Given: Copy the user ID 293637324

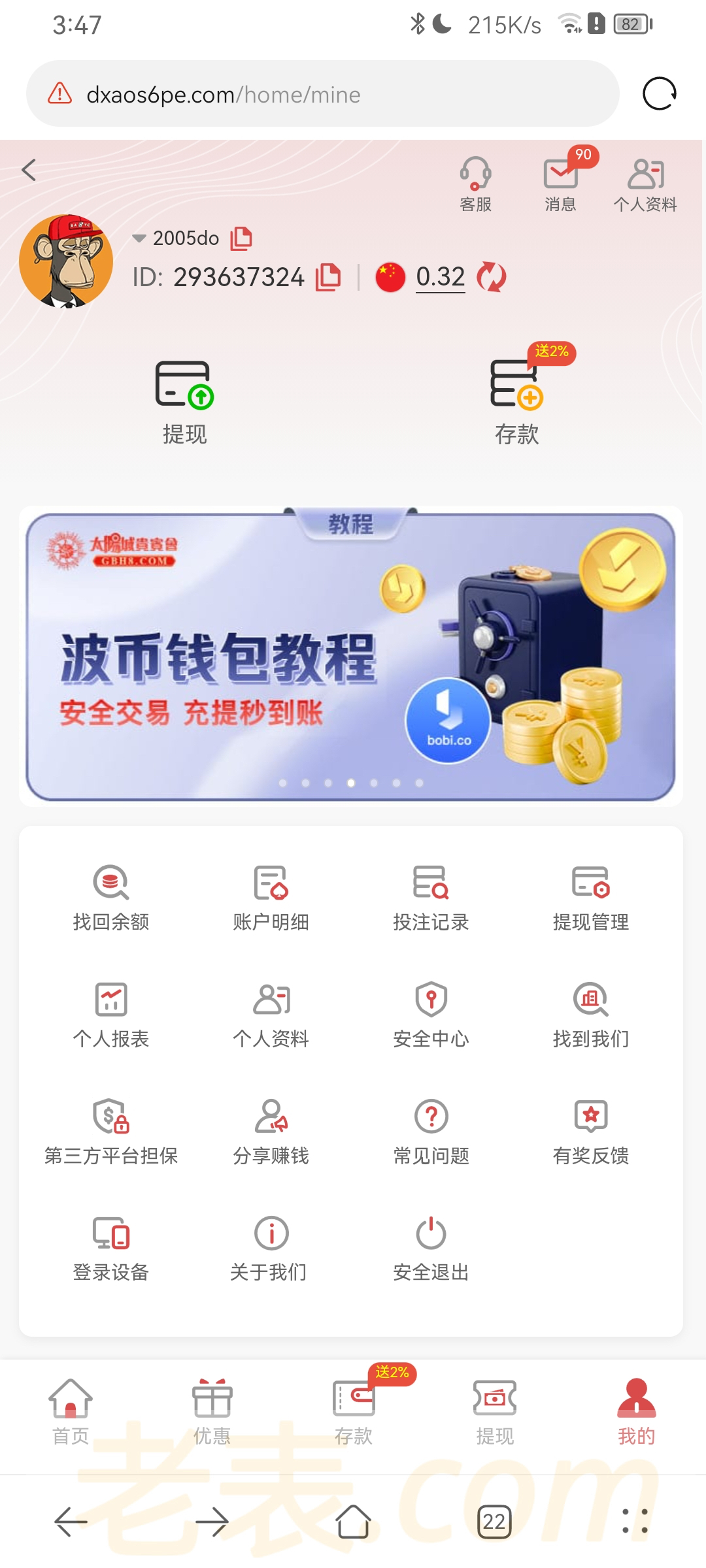Looking at the screenshot, I should (x=328, y=277).
